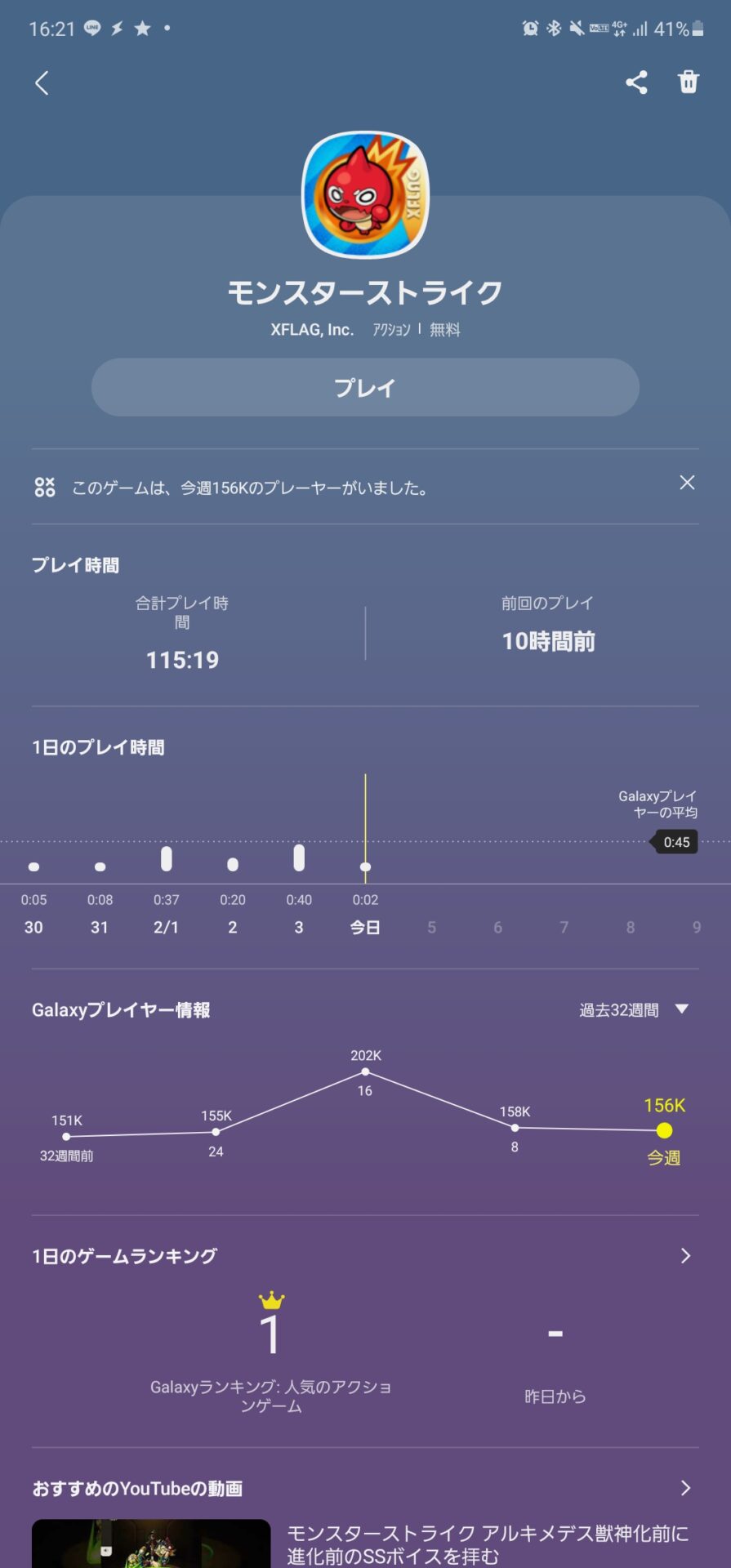The image size is (731, 1568).
Task: Go back using the top-left arrow
Action: pos(42,82)
